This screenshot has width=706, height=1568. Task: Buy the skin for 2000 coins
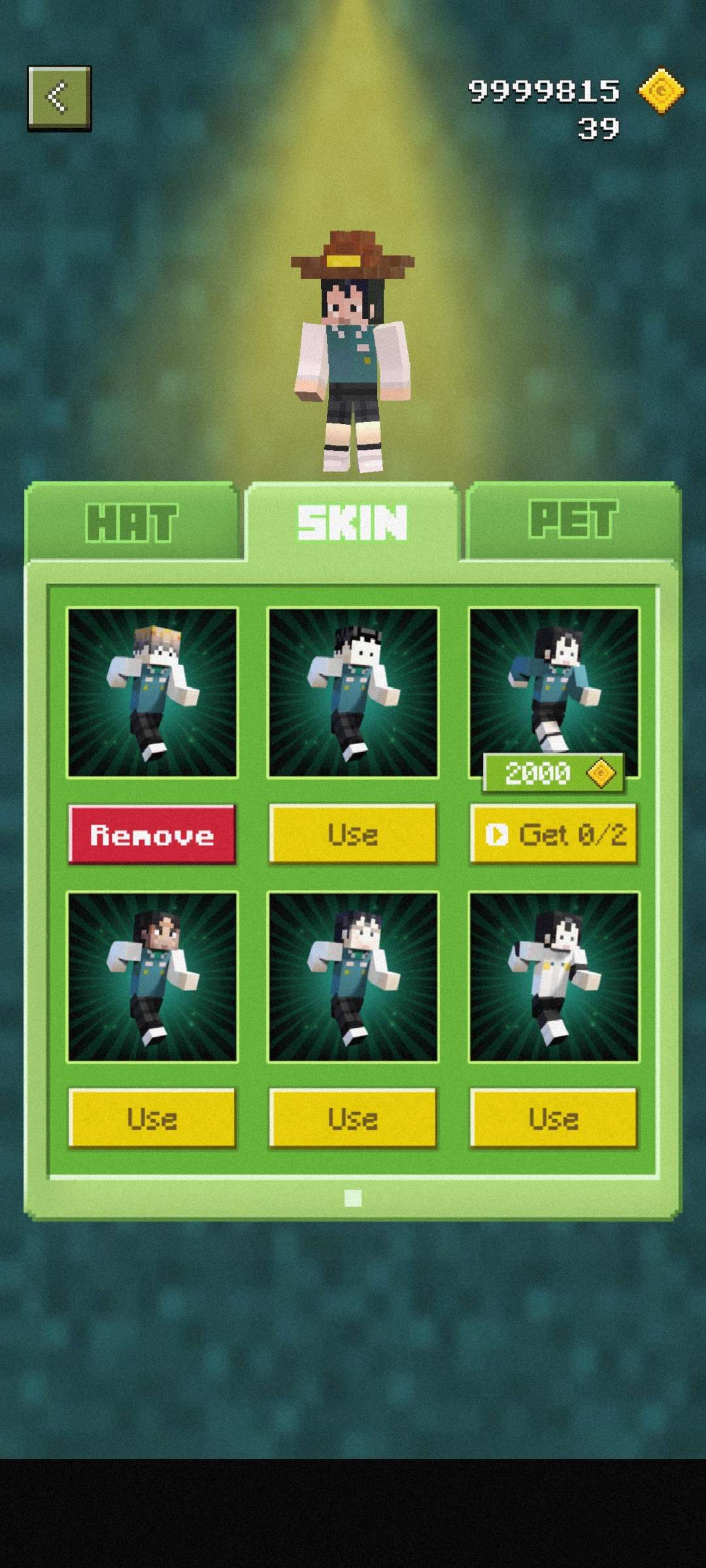tap(553, 774)
